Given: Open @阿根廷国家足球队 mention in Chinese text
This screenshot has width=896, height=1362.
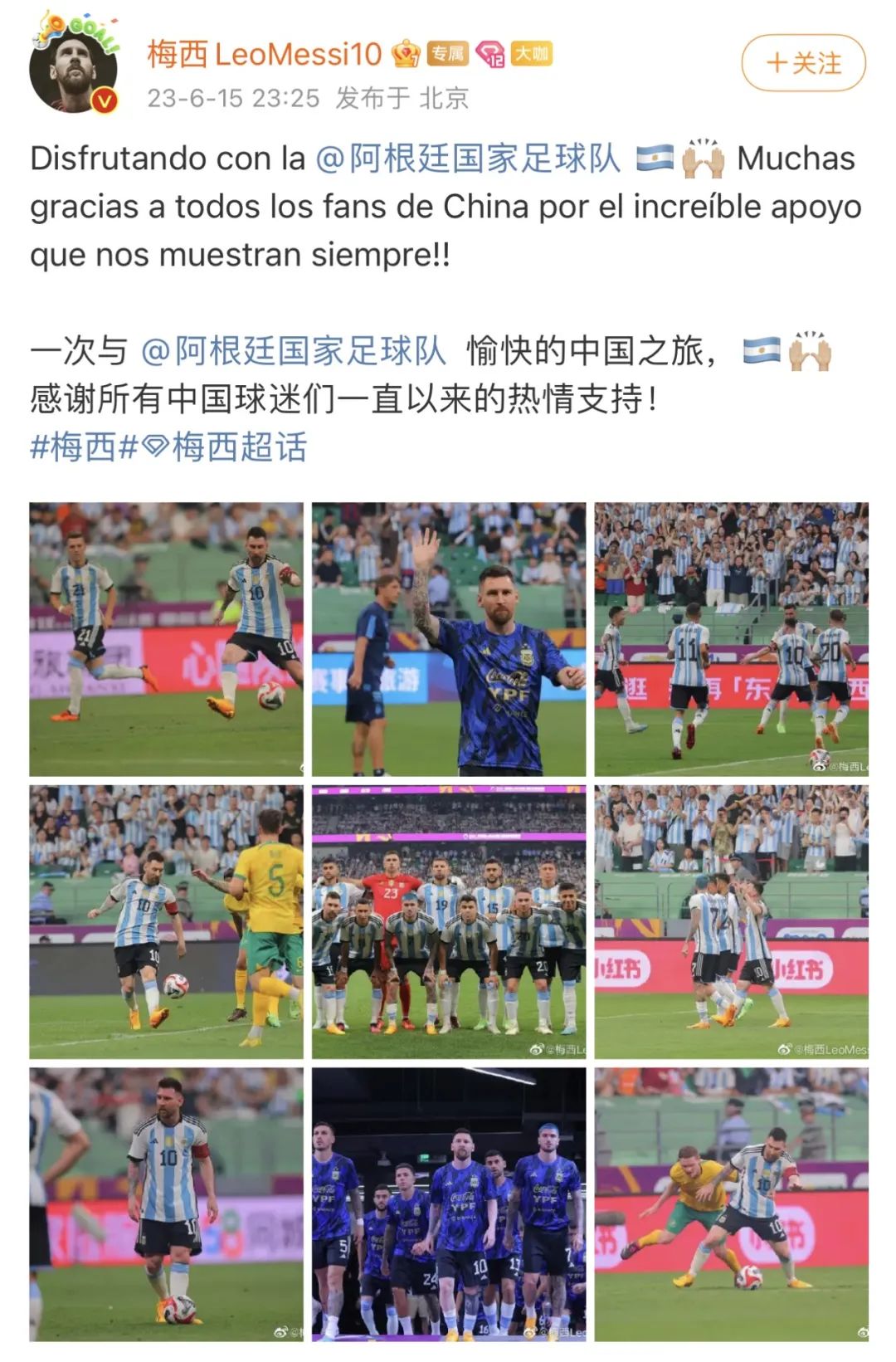Looking at the screenshot, I should tap(293, 351).
